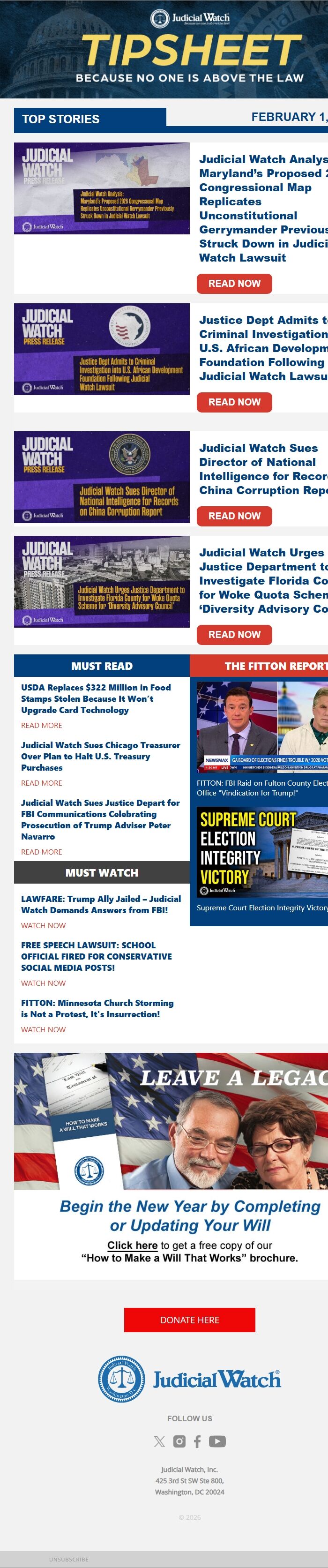Visit Judicial Watch Facebook page
The image size is (328, 1568).
pyautogui.click(x=197, y=1441)
